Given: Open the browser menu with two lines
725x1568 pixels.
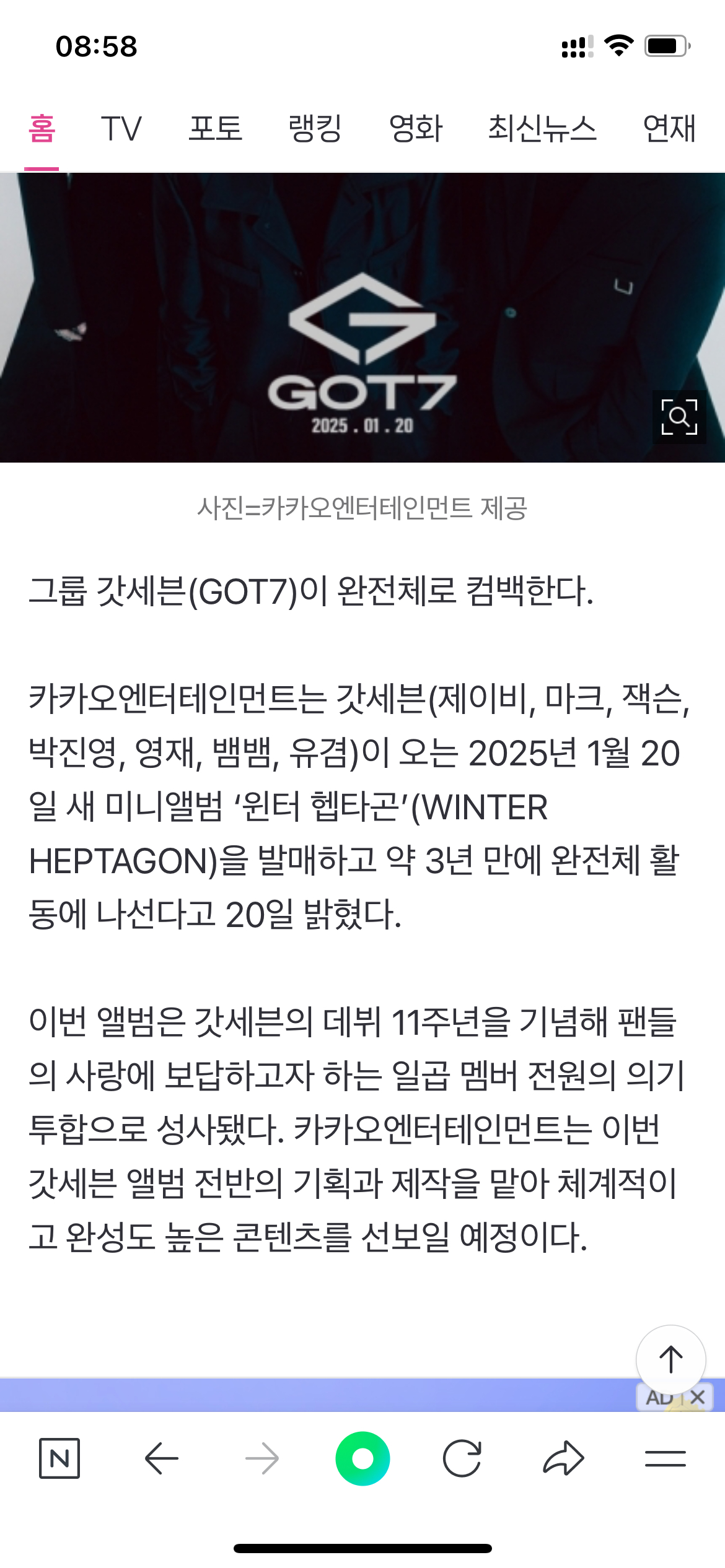Looking at the screenshot, I should click(666, 1458).
